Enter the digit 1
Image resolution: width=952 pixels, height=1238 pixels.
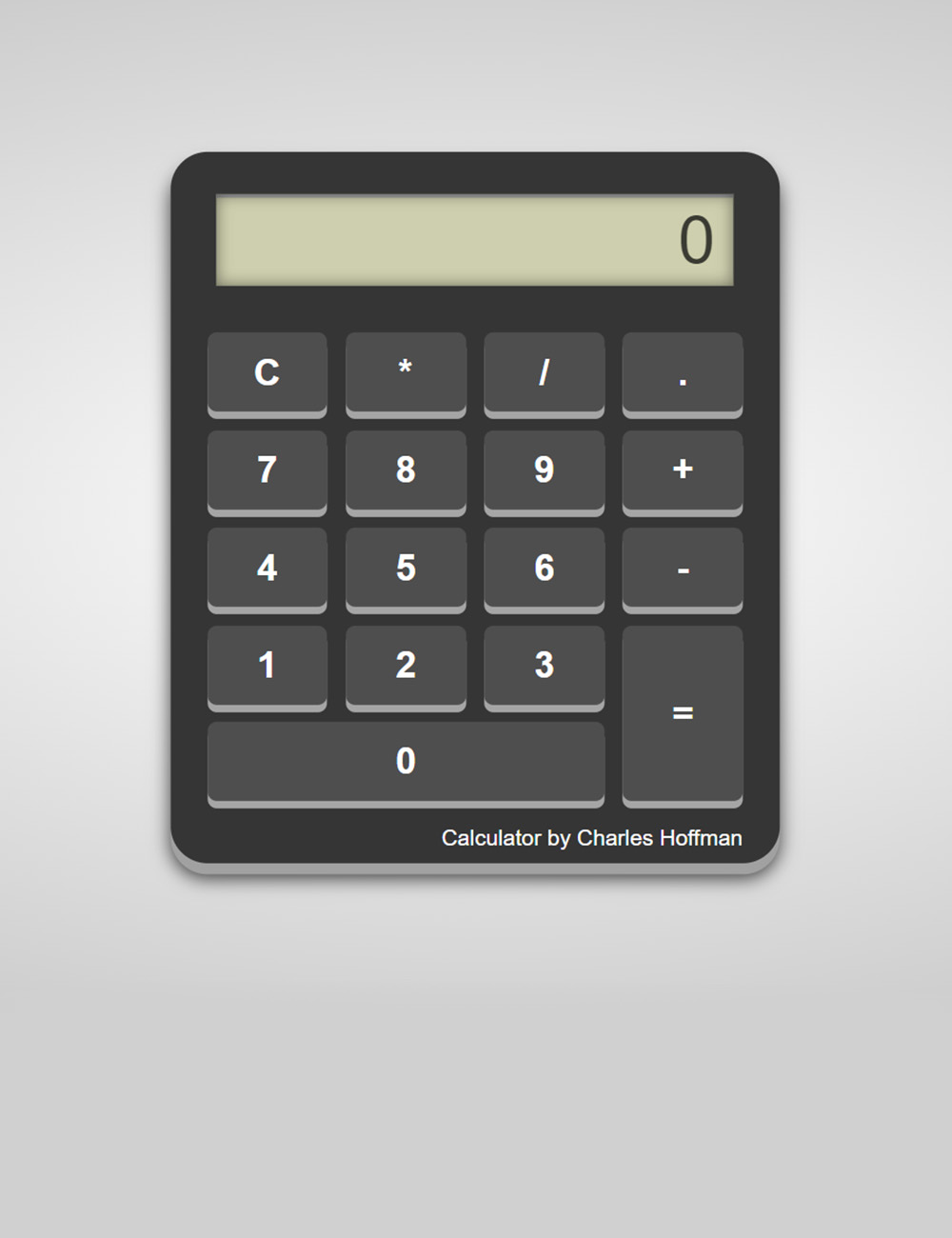coord(268,666)
